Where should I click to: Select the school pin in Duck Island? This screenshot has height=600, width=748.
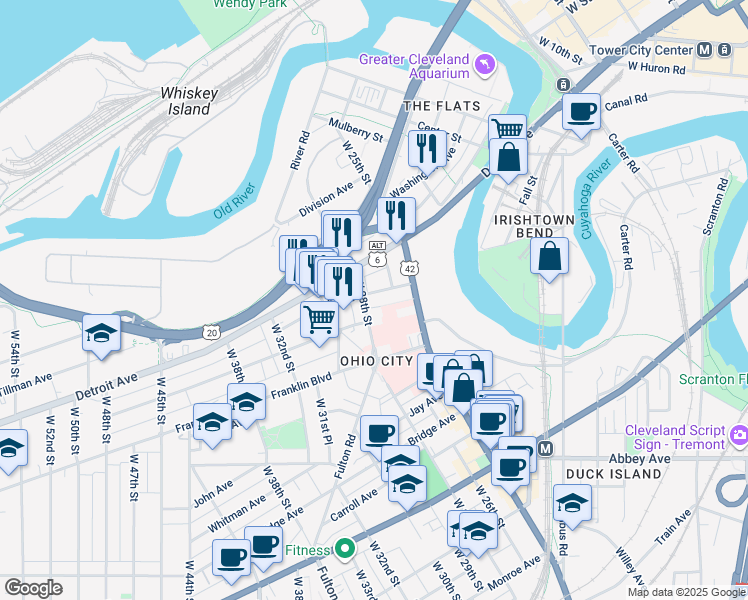coord(572,506)
